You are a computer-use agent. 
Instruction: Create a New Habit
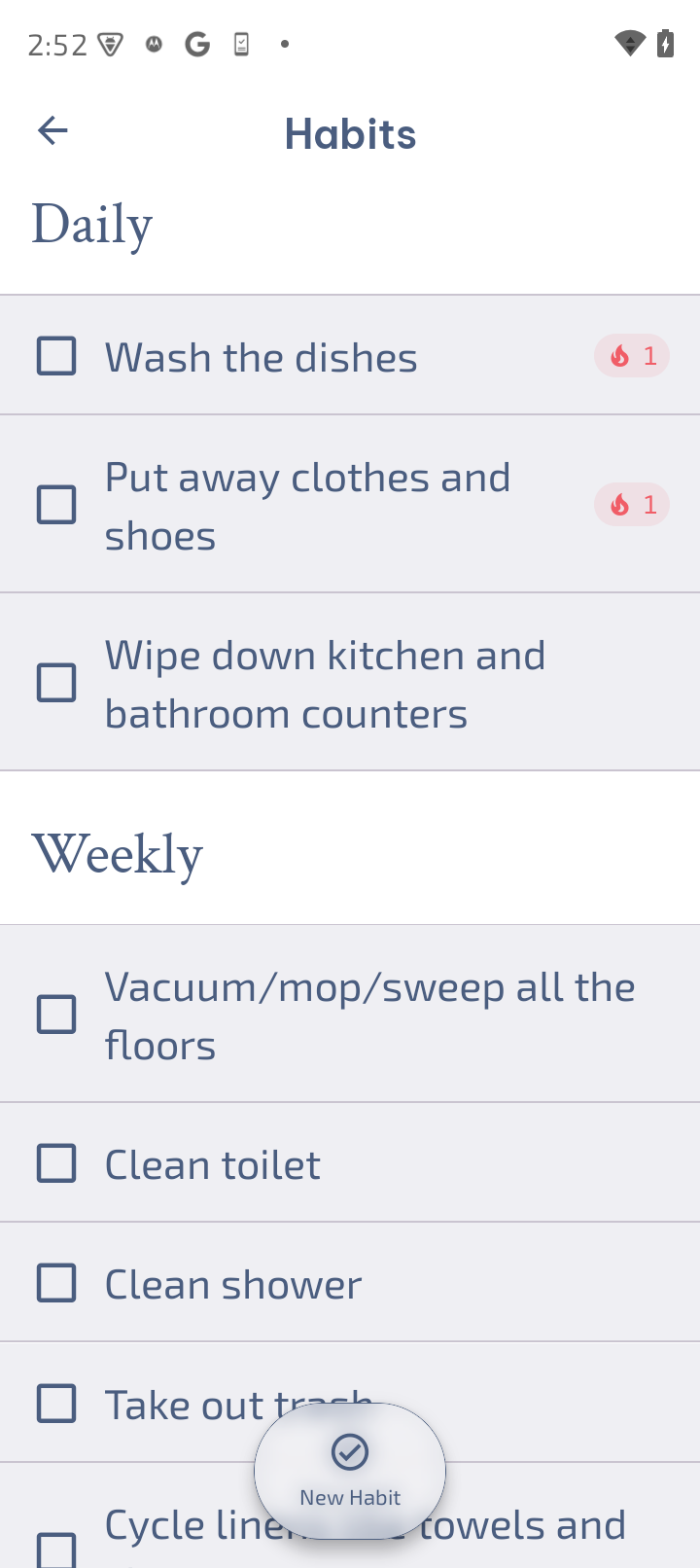click(350, 1469)
